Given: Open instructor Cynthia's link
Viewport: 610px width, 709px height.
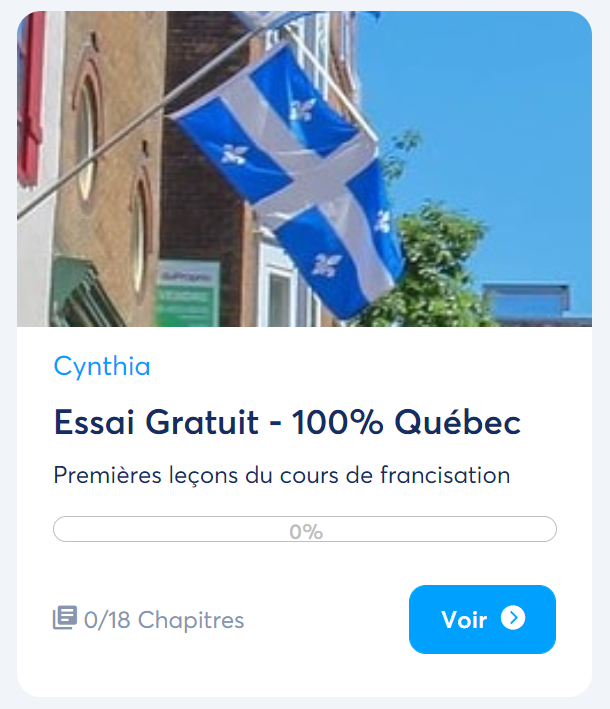Looking at the screenshot, I should click(102, 366).
